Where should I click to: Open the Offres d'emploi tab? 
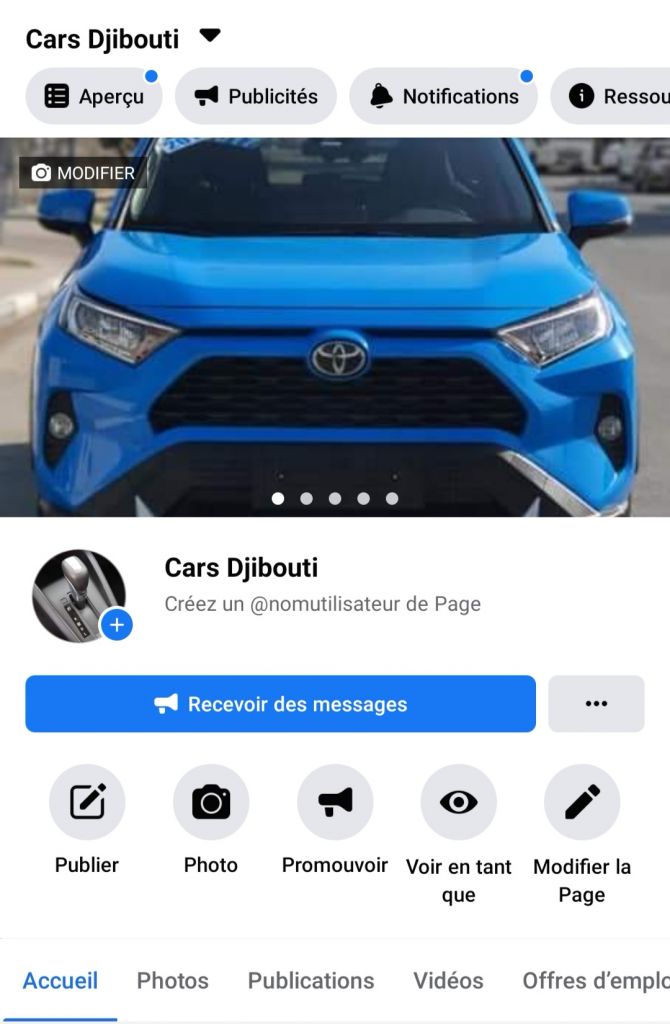595,981
